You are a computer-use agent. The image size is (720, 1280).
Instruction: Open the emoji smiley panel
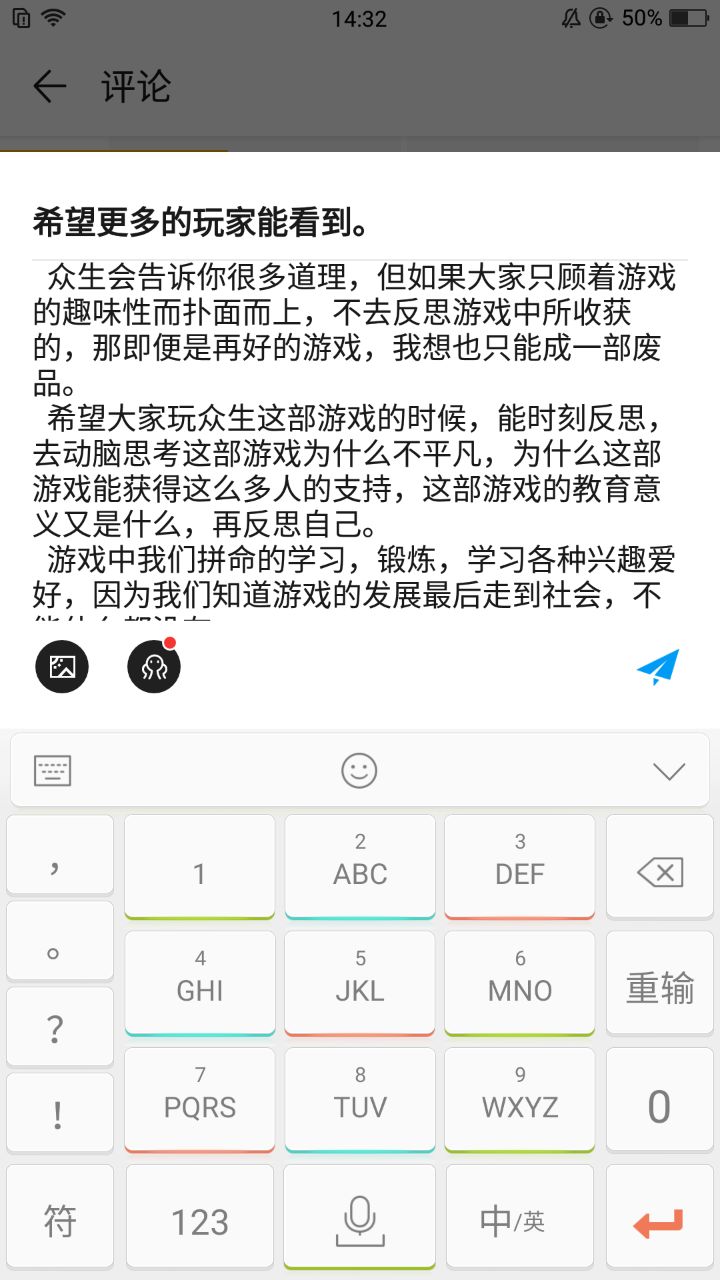(359, 771)
